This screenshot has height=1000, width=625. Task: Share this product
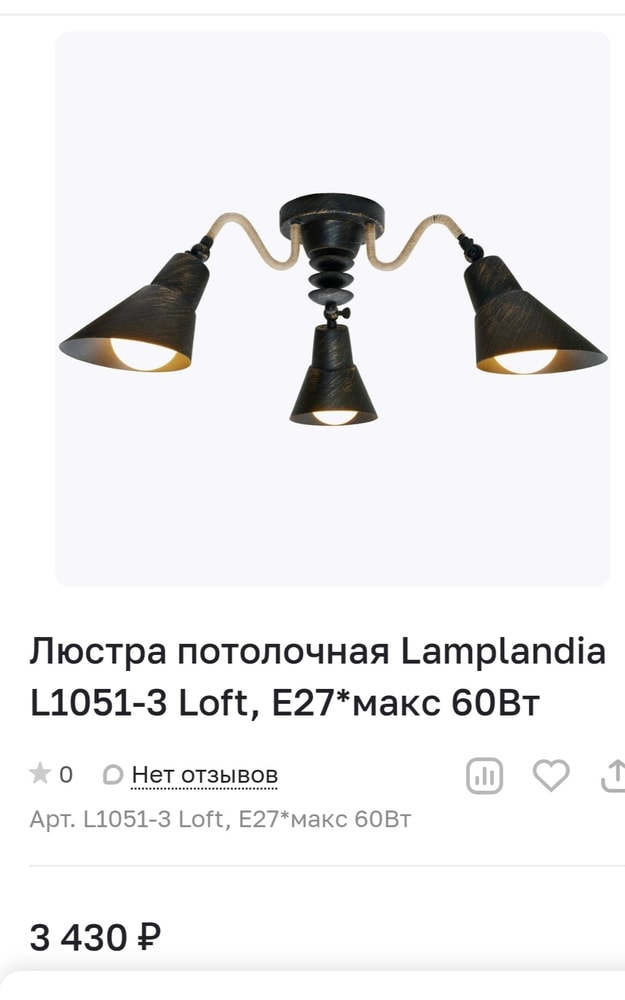[612, 775]
